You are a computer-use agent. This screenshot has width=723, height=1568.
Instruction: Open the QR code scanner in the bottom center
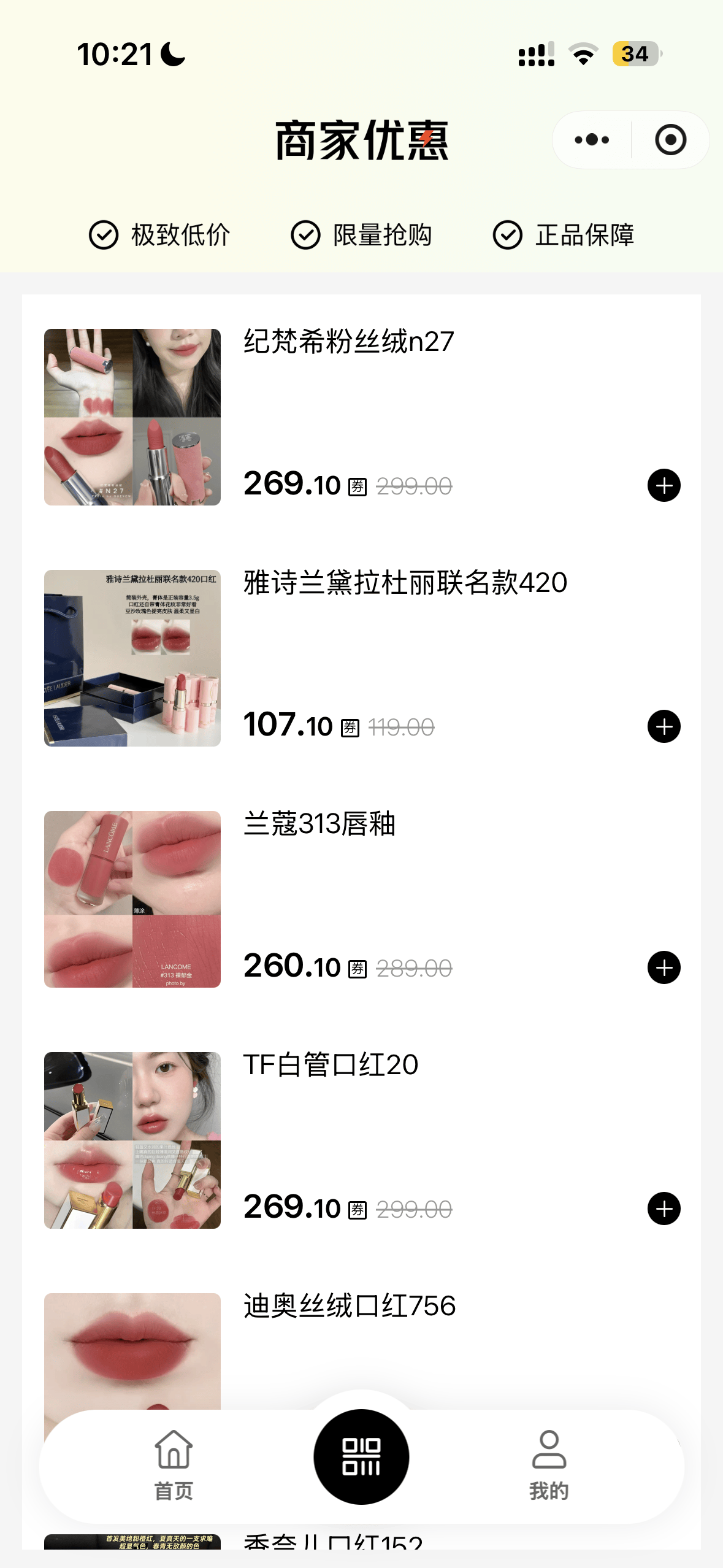click(x=361, y=1456)
